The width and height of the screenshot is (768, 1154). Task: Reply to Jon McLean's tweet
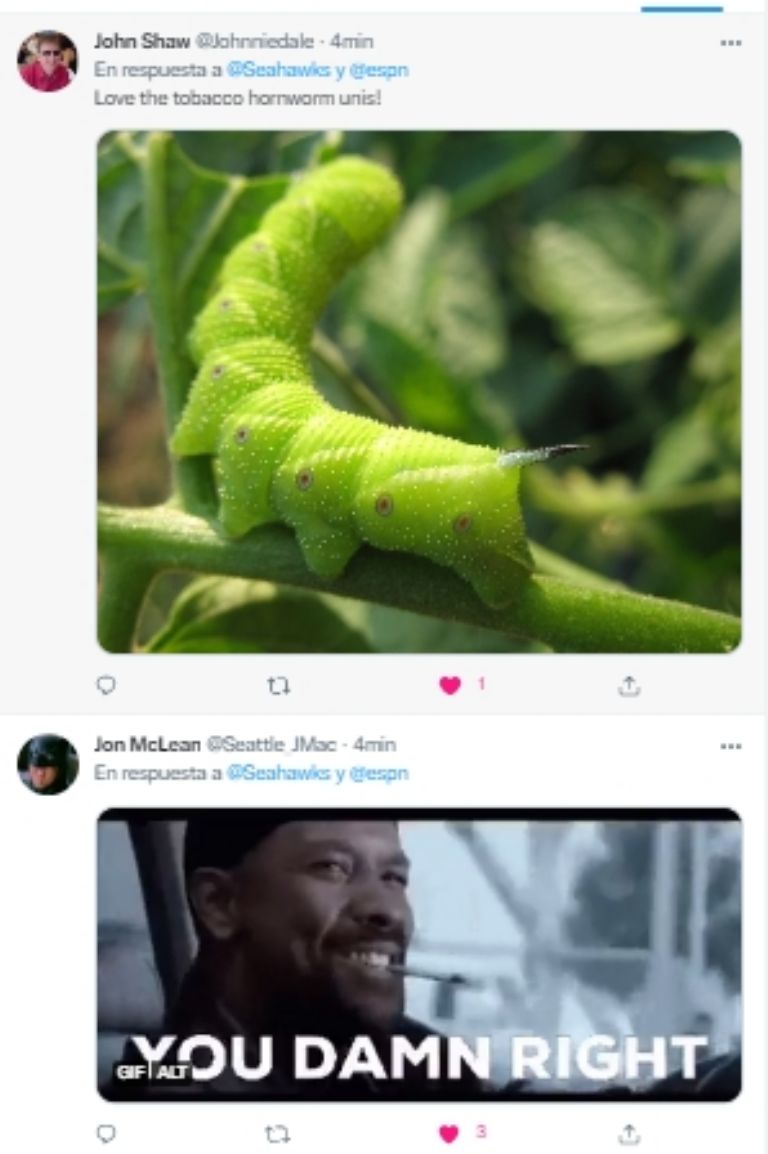[x=106, y=1133]
